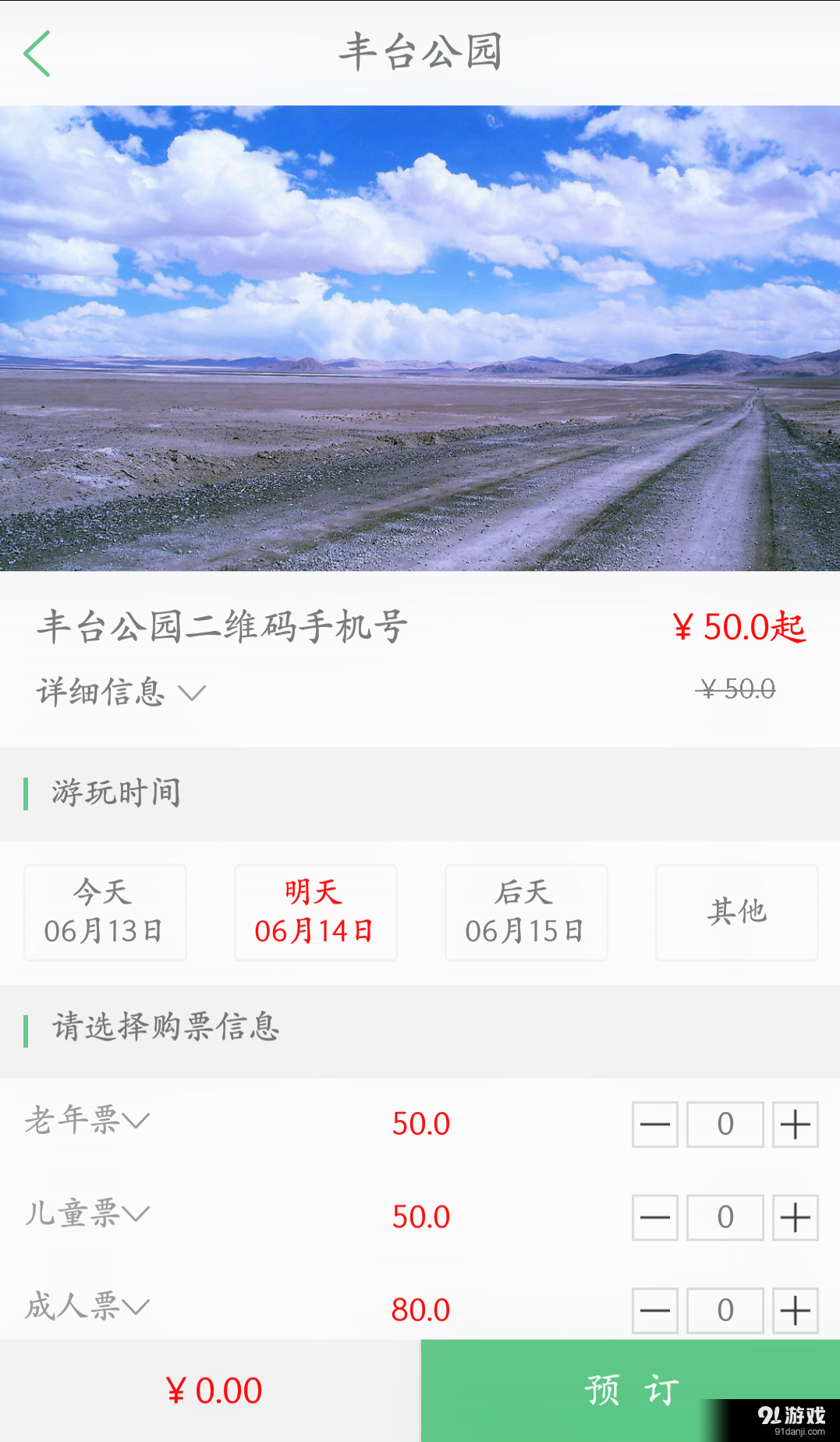Increase 儿童票 quantity with plus icon
This screenshot has width=840, height=1442.
[795, 1217]
